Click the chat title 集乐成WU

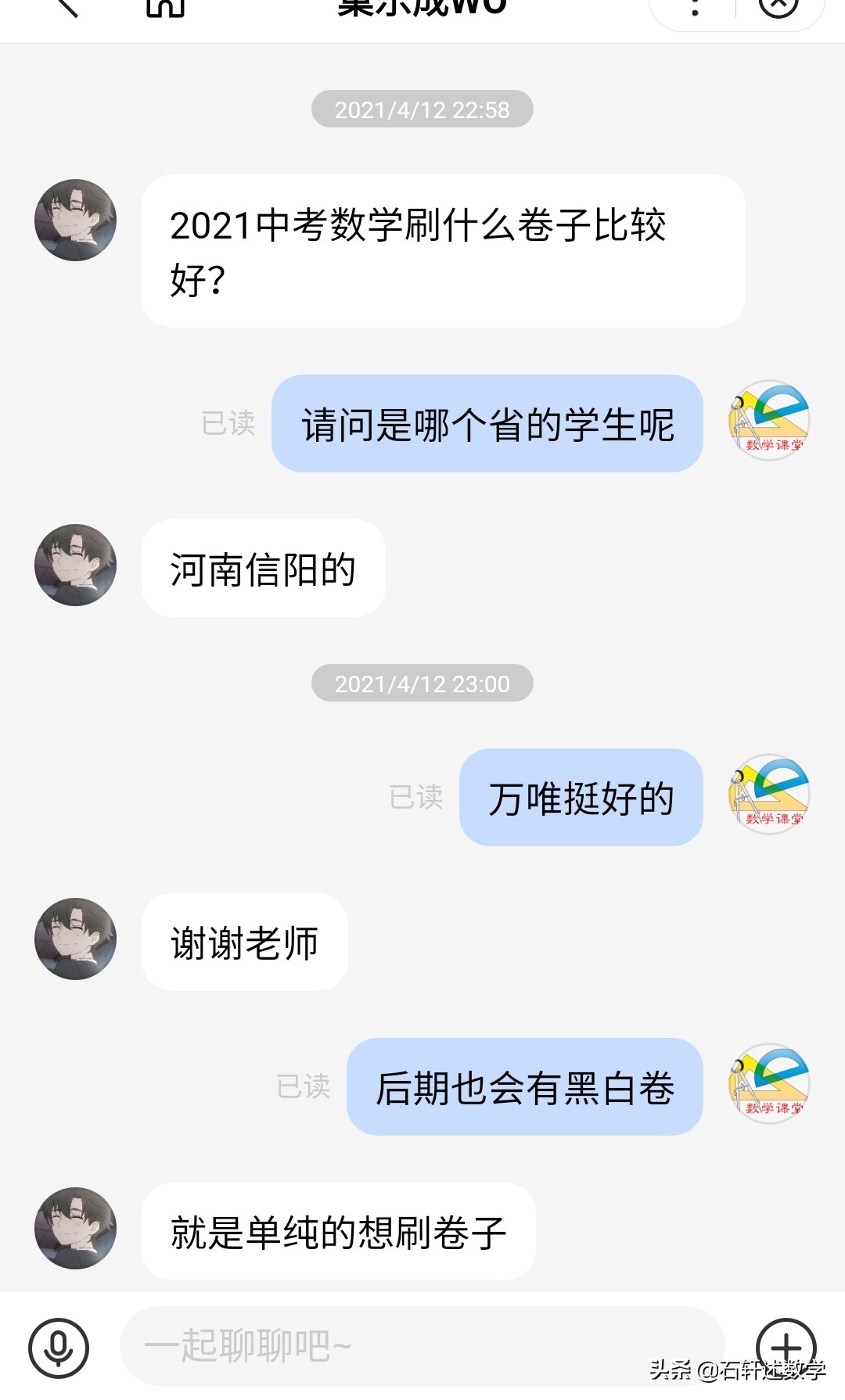point(422,8)
